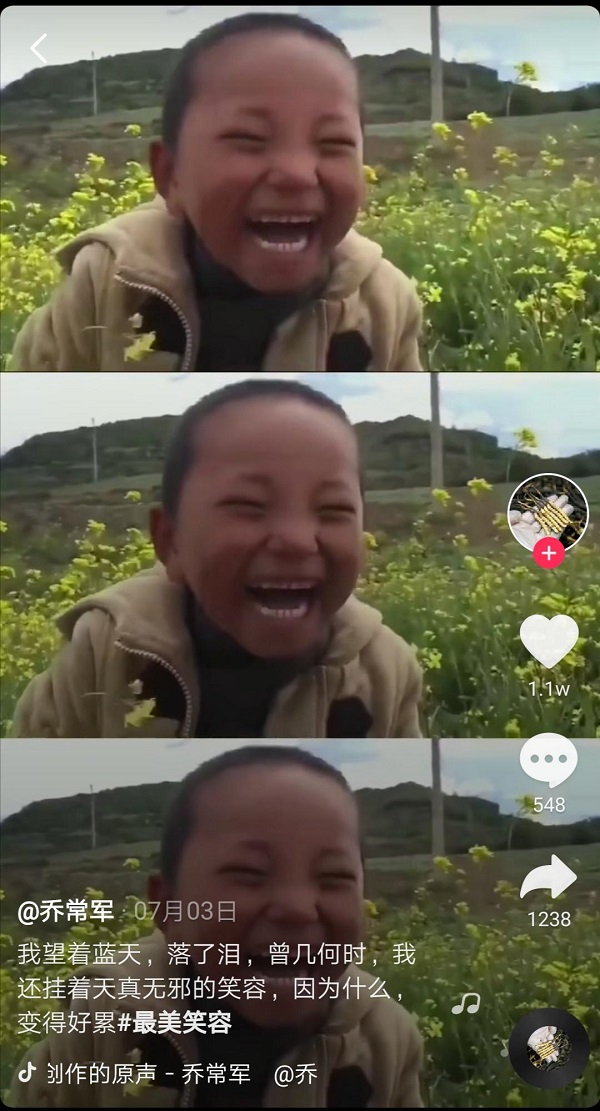Open the comments with 548 replies

pyautogui.click(x=549, y=762)
